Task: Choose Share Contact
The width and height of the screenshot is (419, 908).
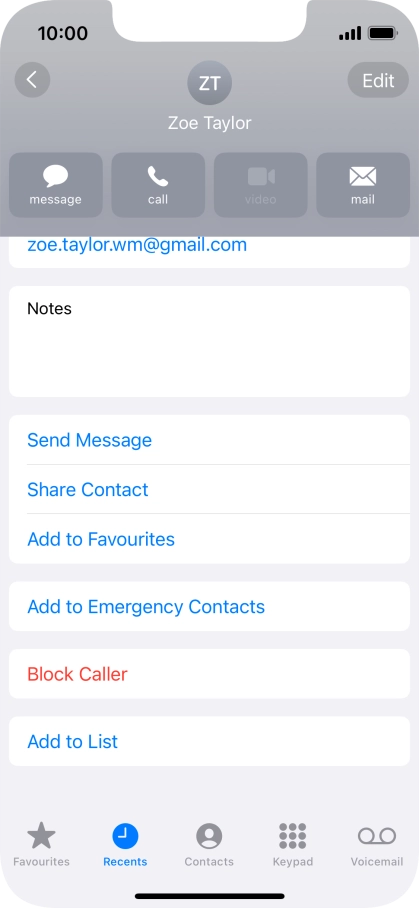Action: click(x=210, y=489)
